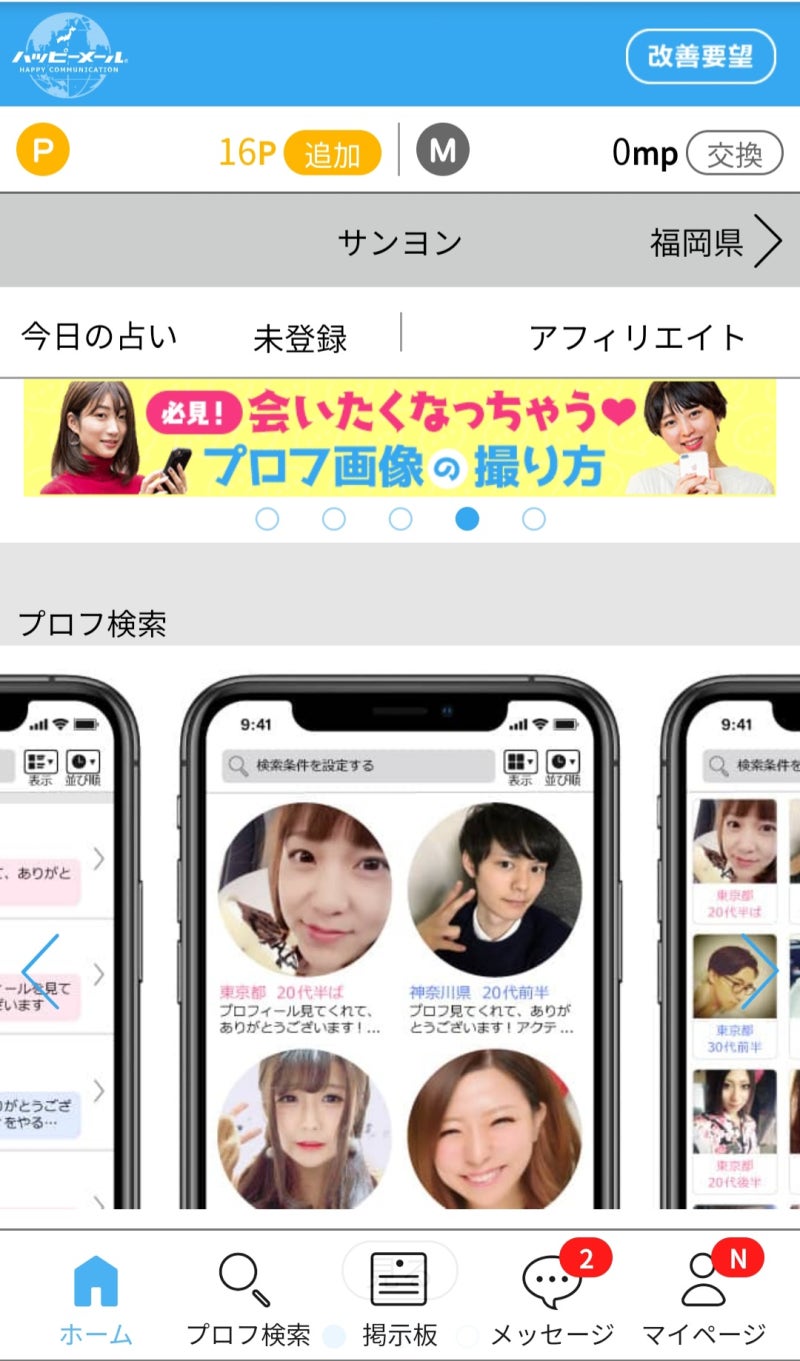
Task: Switch to the プロフ検索 tab
Action: (x=247, y=1298)
